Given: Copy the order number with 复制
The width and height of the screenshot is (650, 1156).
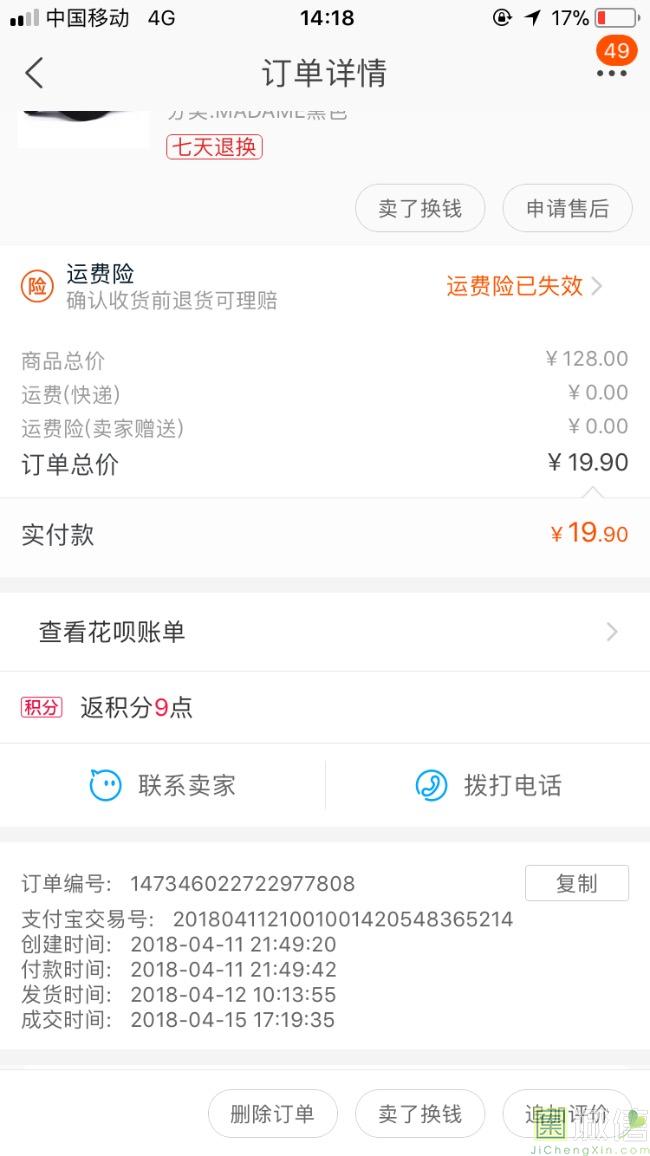Looking at the screenshot, I should (x=576, y=883).
